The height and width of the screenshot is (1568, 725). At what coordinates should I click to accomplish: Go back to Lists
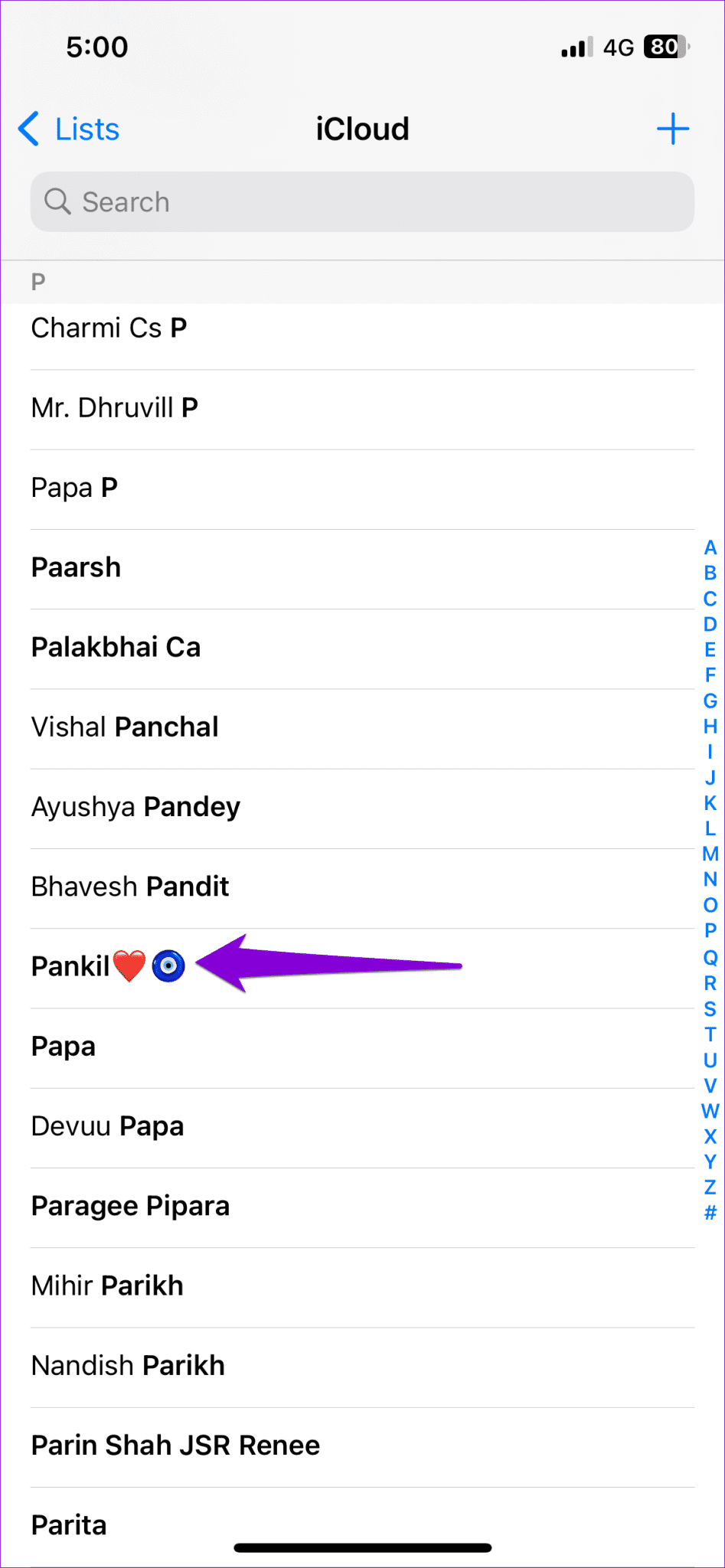tap(70, 129)
